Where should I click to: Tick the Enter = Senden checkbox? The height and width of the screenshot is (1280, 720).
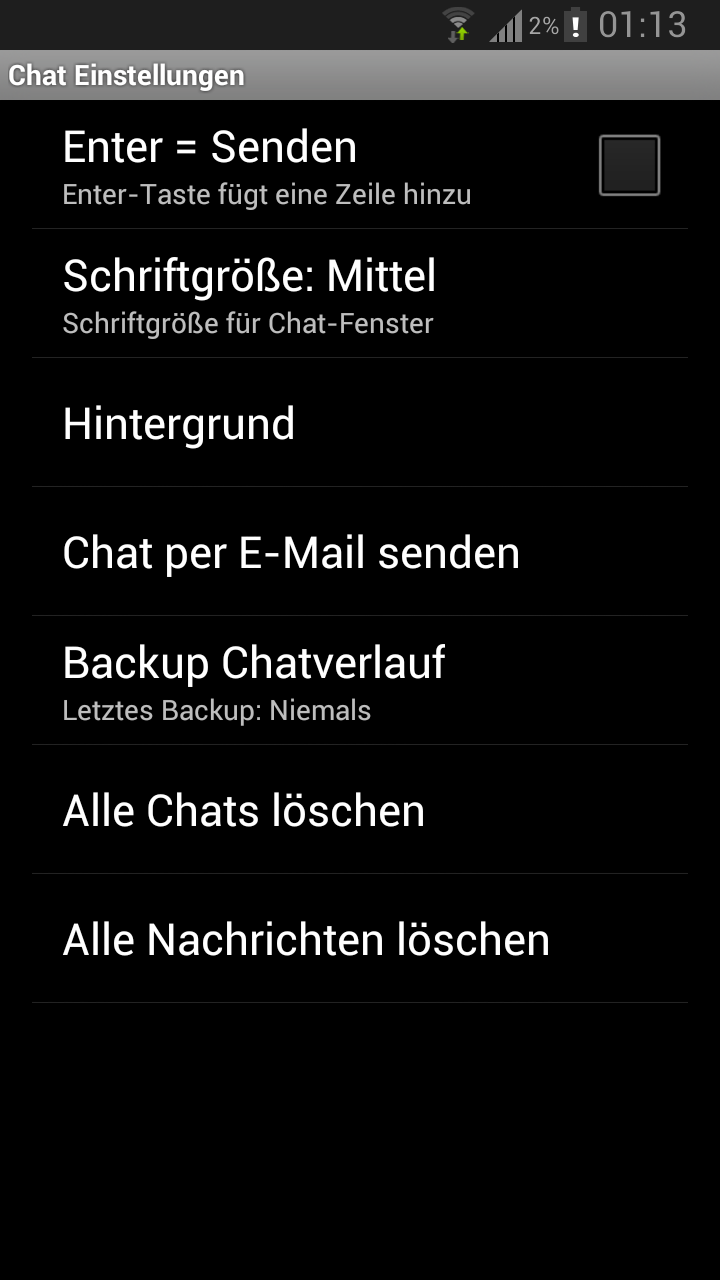pyautogui.click(x=629, y=165)
